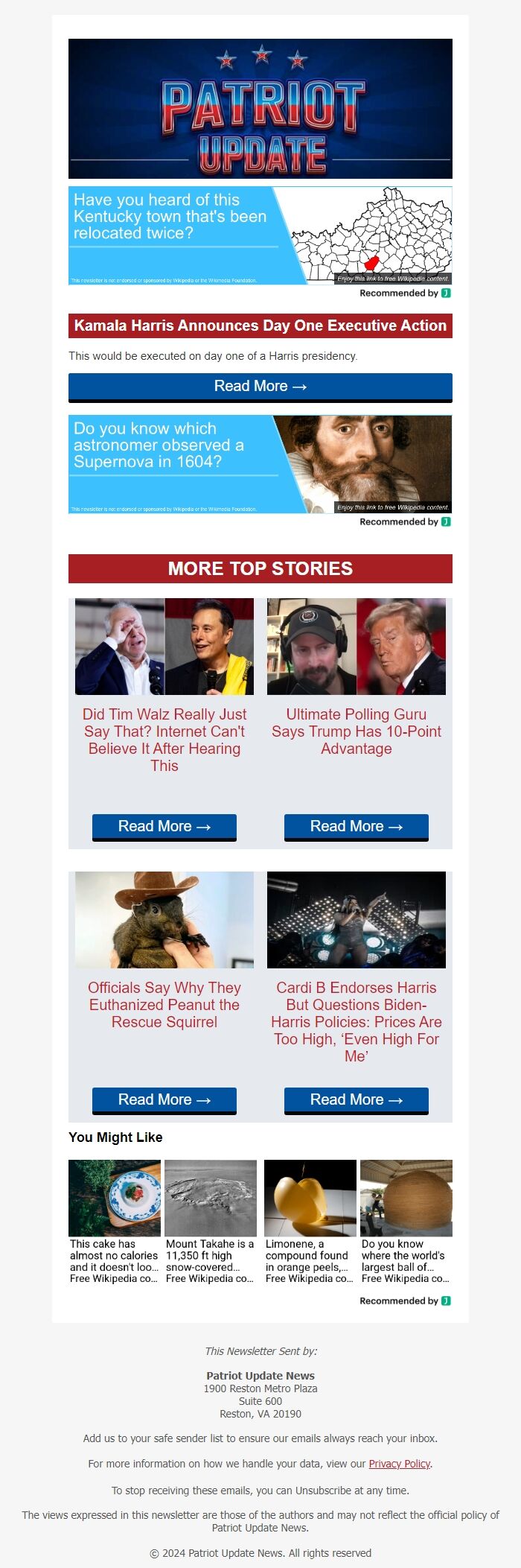Open Cardi B Endorses Harris headline
The width and height of the screenshot is (521, 1568).
point(357,1021)
